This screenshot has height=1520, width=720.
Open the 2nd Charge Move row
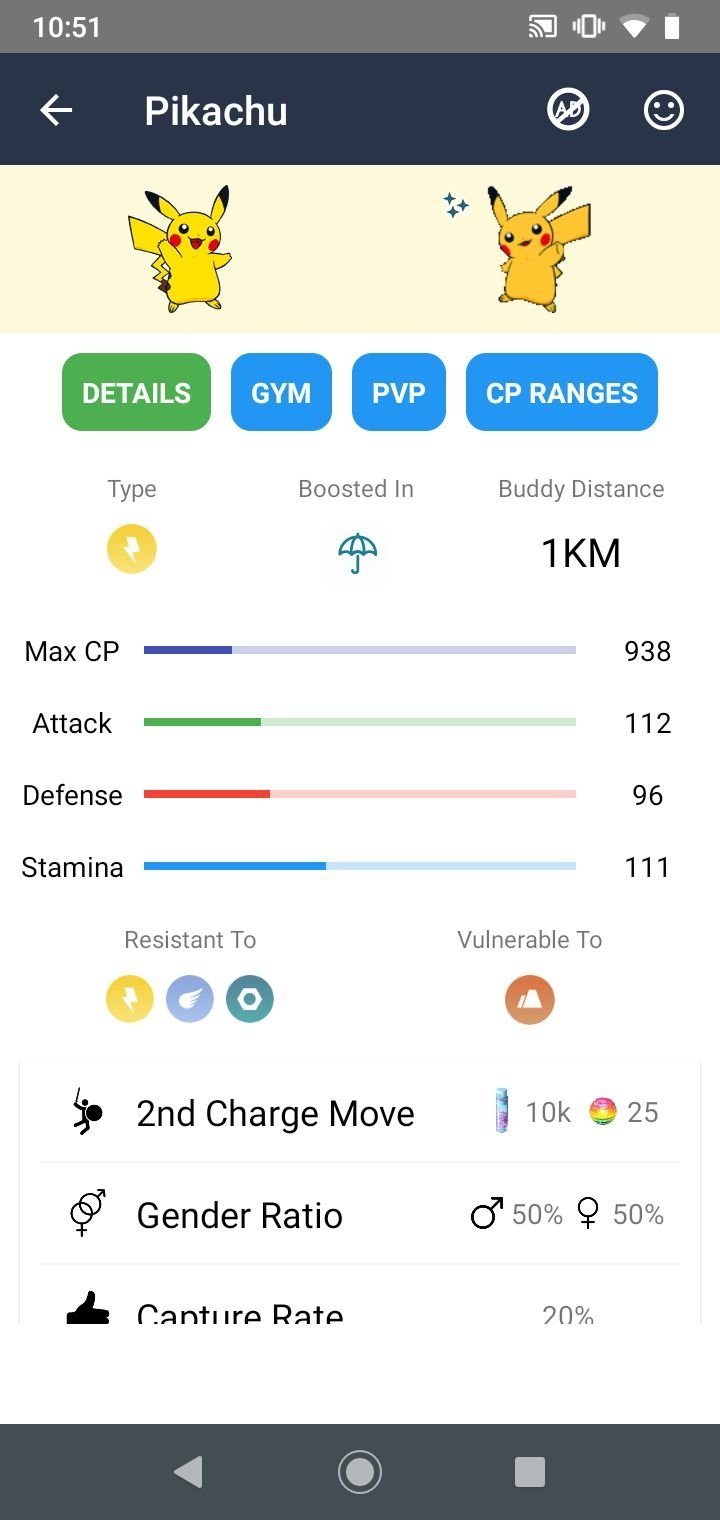click(360, 1113)
